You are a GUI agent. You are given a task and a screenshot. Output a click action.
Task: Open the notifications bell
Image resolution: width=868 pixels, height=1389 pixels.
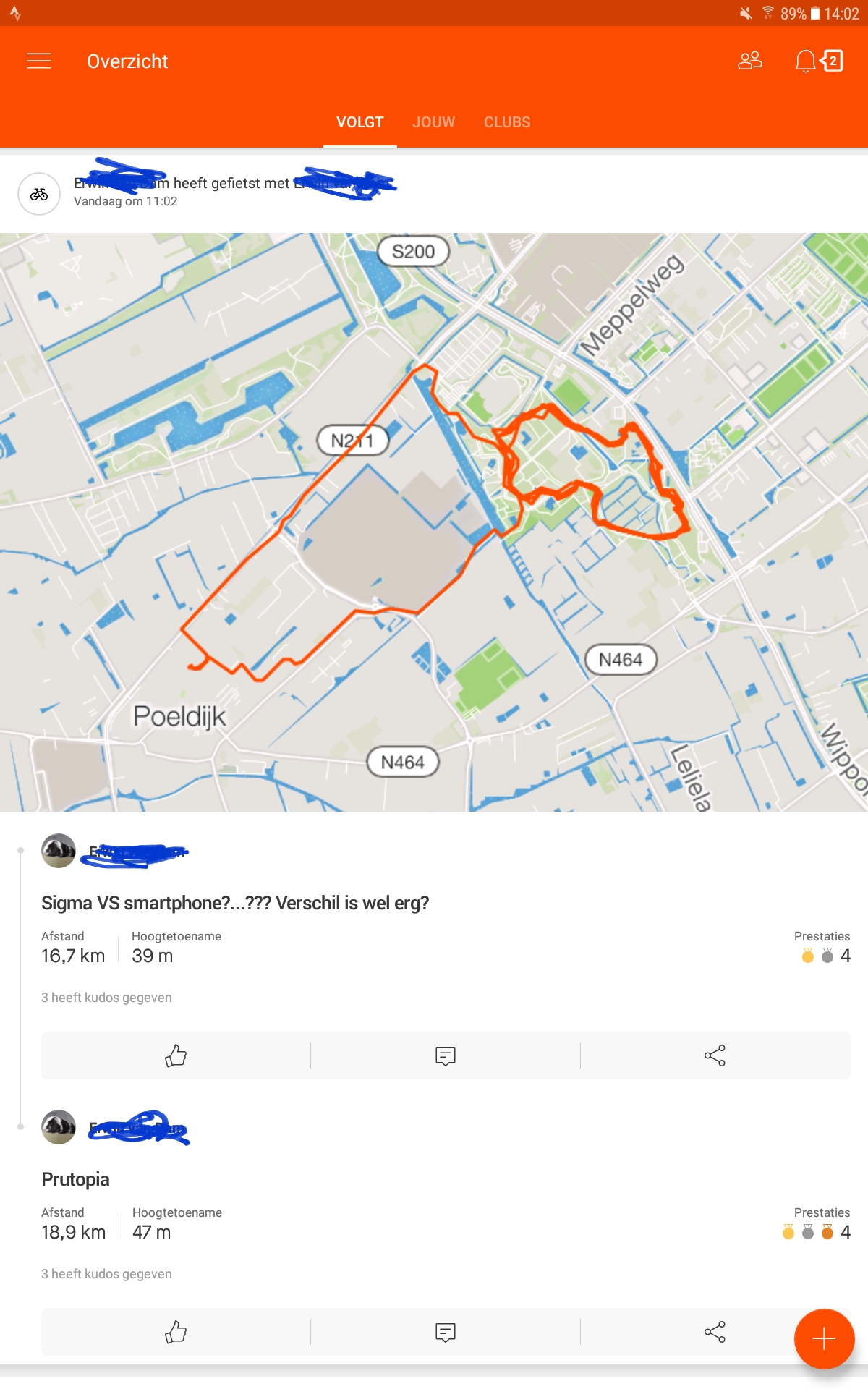click(806, 61)
